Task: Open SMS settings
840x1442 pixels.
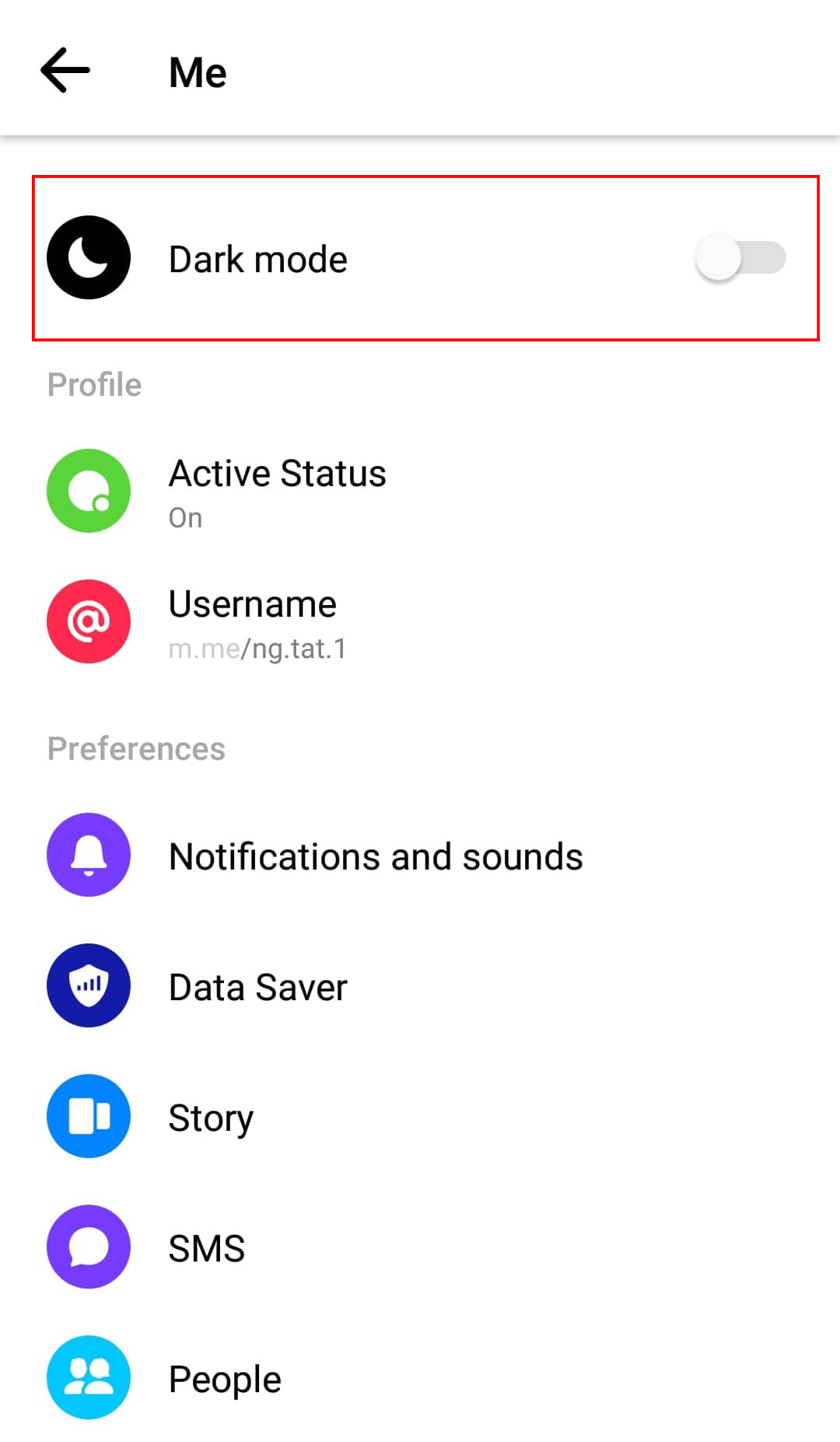Action: pyautogui.click(x=420, y=1248)
